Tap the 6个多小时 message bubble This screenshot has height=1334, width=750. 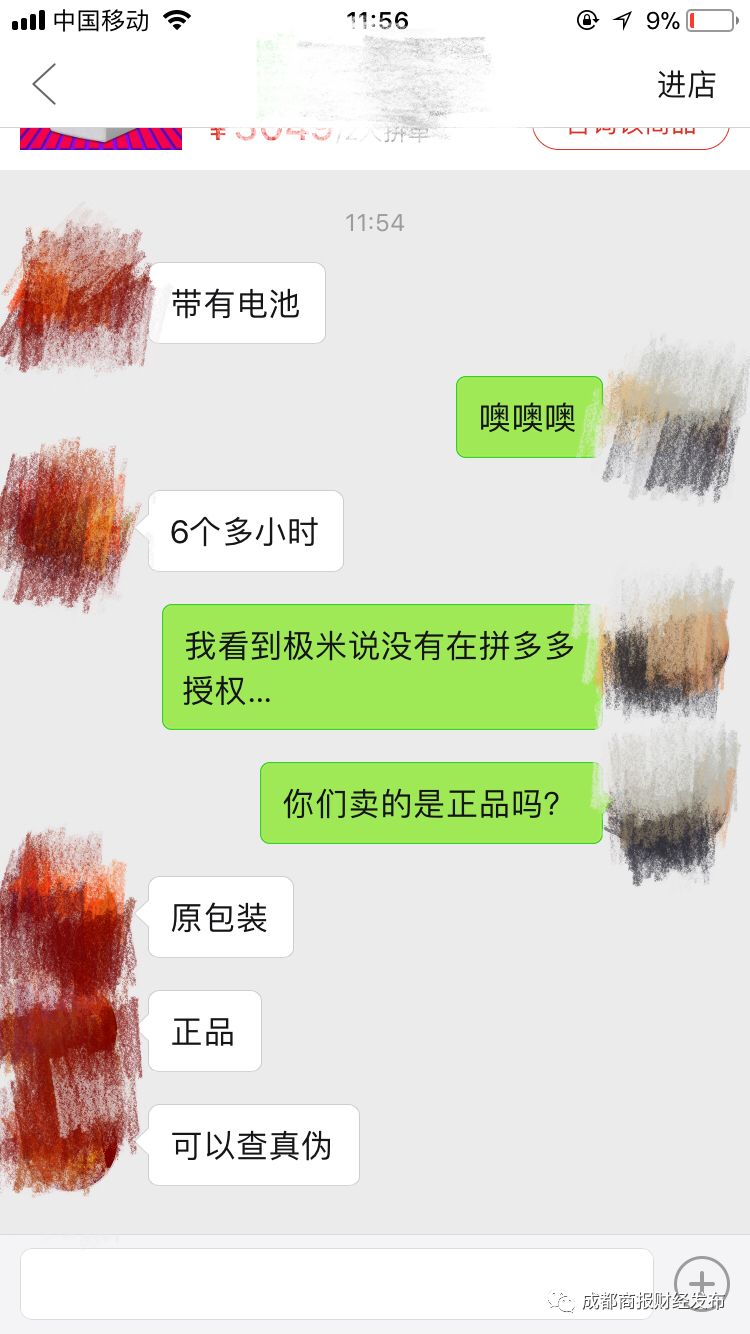pyautogui.click(x=245, y=531)
